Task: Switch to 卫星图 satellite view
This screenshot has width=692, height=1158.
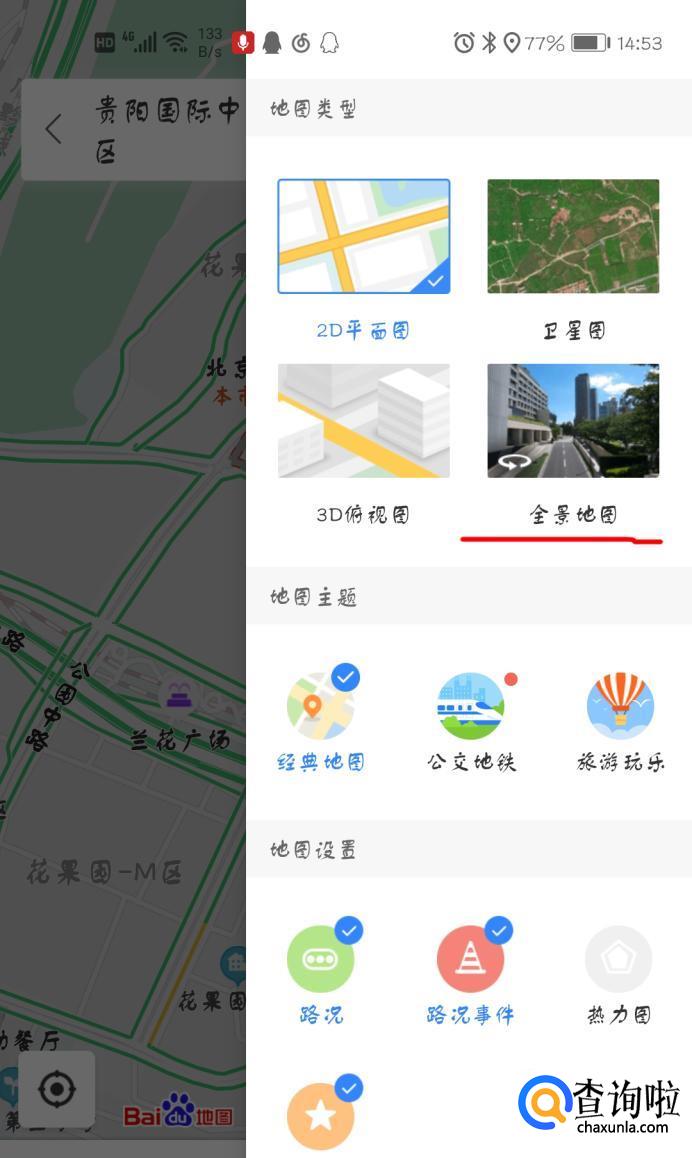Action: tap(573, 237)
